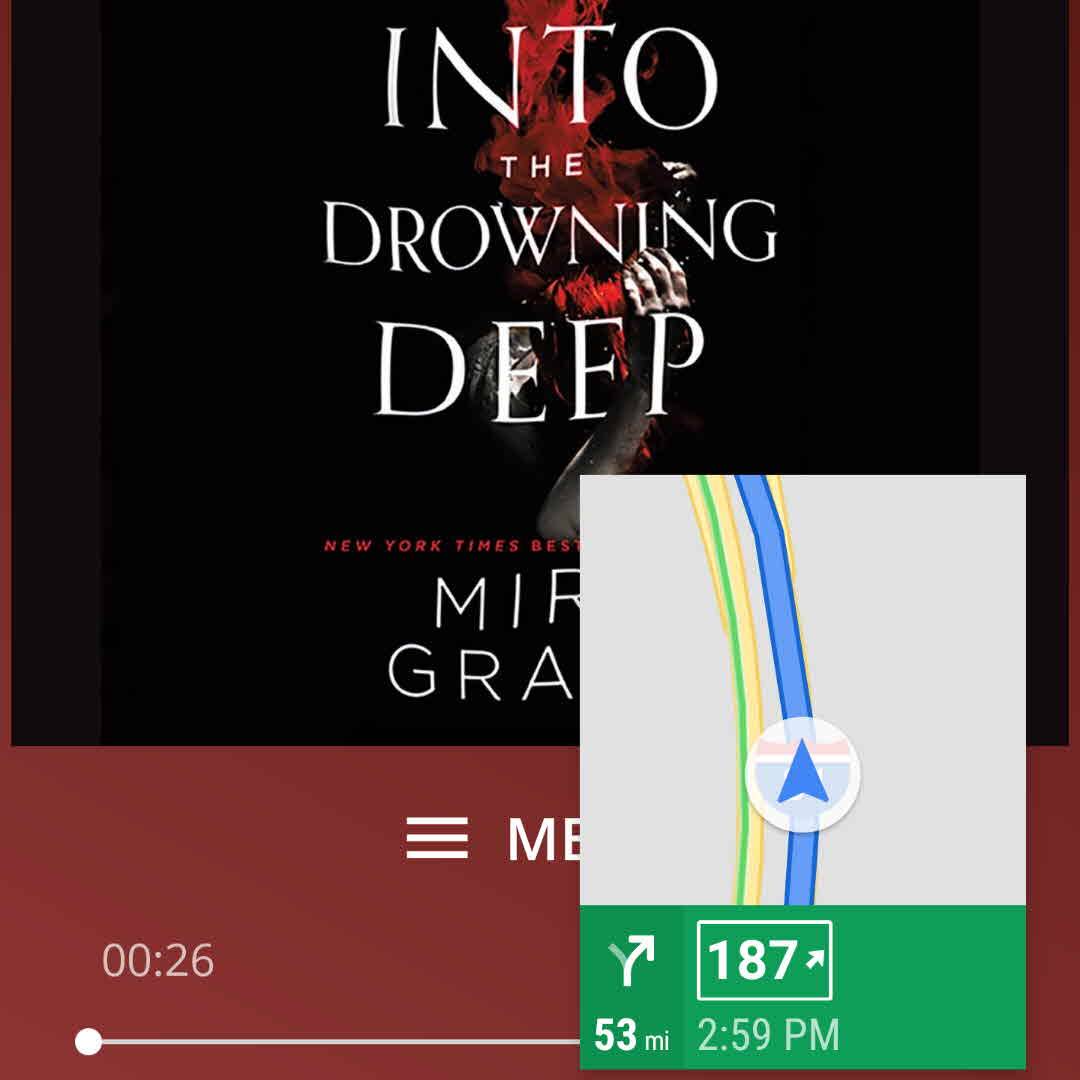The image size is (1080, 1080).
Task: Tap the playback progress slider handle
Action: pos(89,1041)
